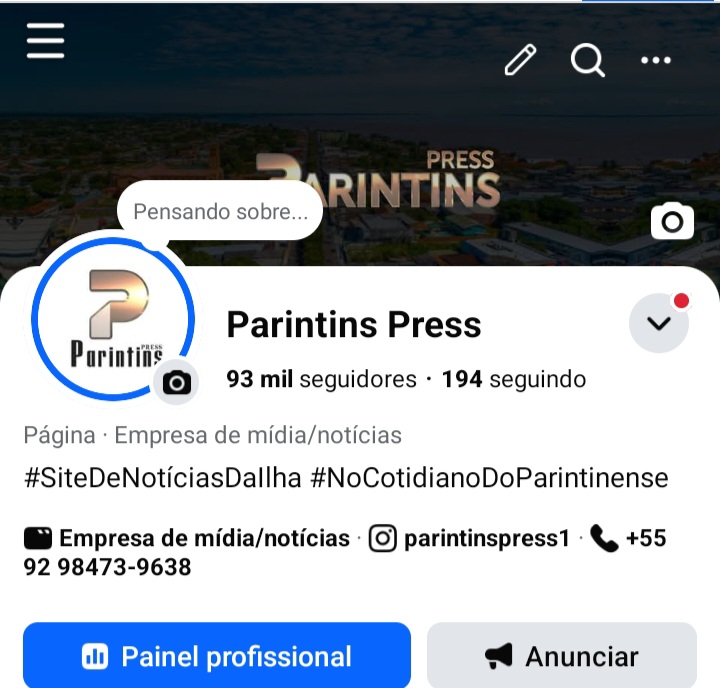Open the three-dot overflow menu

point(656,61)
